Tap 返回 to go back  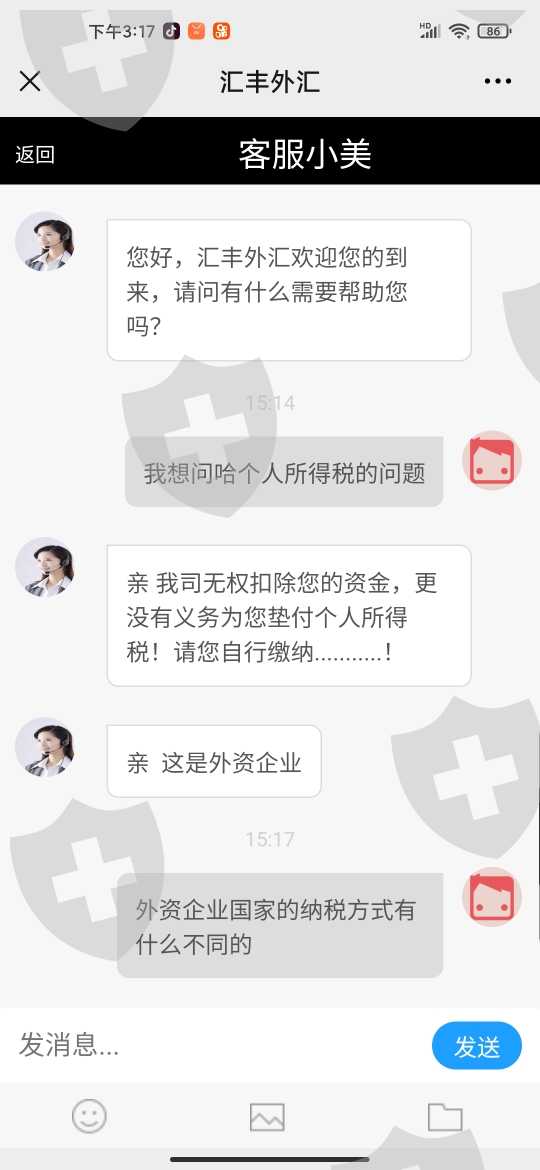click(x=34, y=154)
